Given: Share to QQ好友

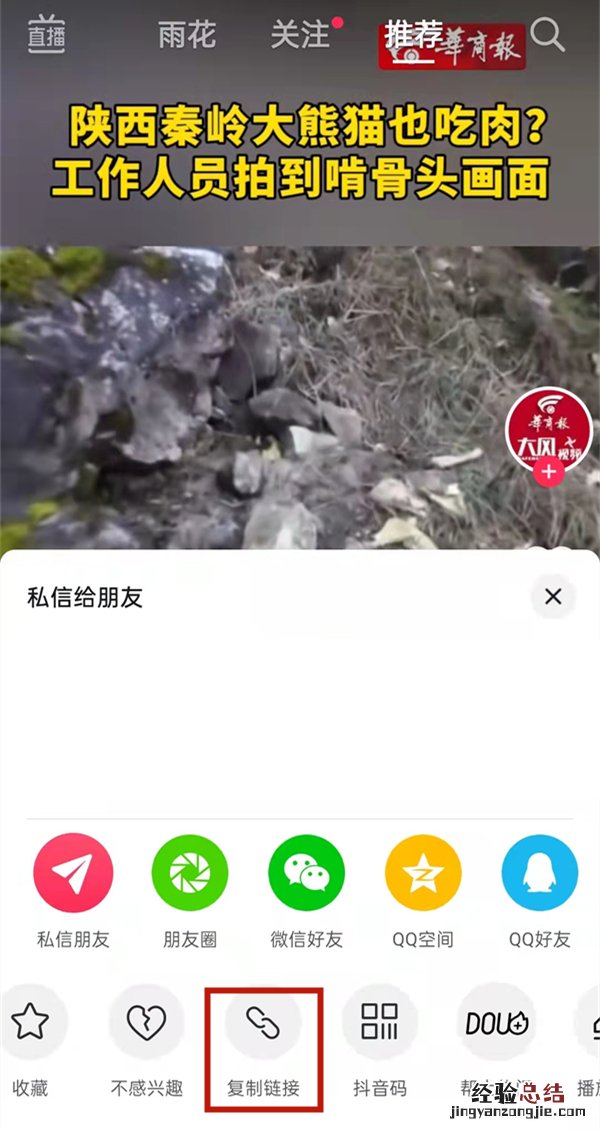Looking at the screenshot, I should tap(540, 872).
